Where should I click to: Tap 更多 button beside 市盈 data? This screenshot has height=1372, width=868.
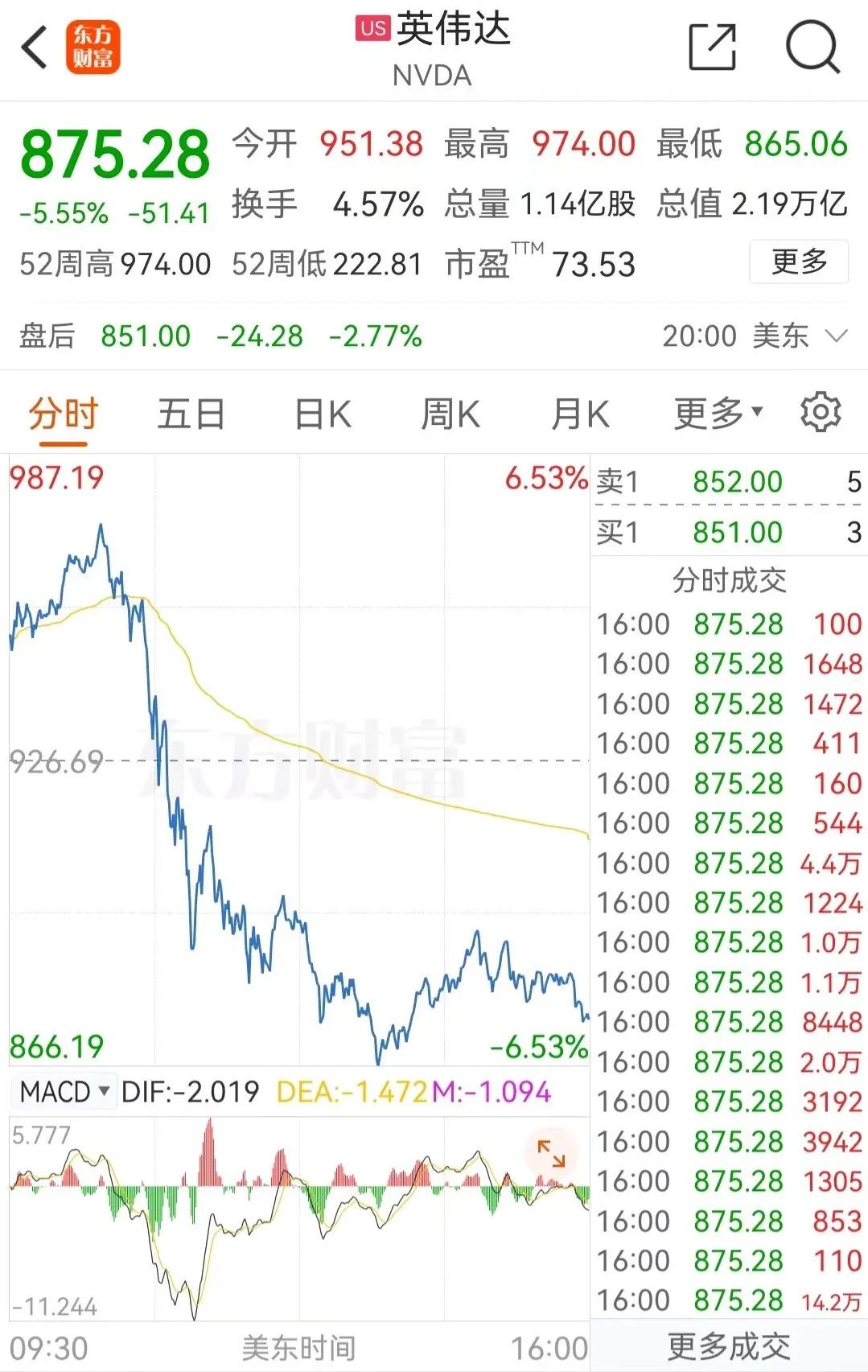(x=798, y=263)
